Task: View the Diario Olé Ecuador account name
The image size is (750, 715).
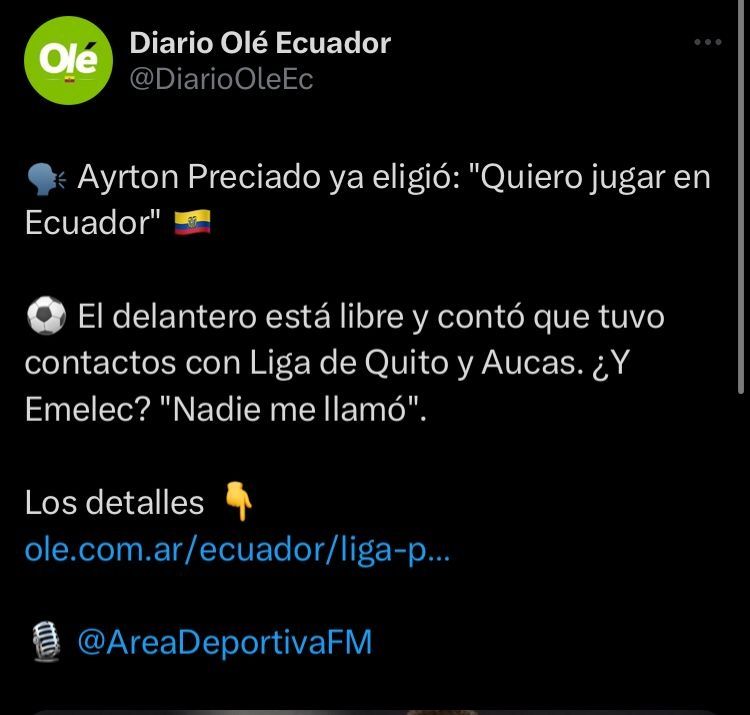Action: [x=260, y=43]
